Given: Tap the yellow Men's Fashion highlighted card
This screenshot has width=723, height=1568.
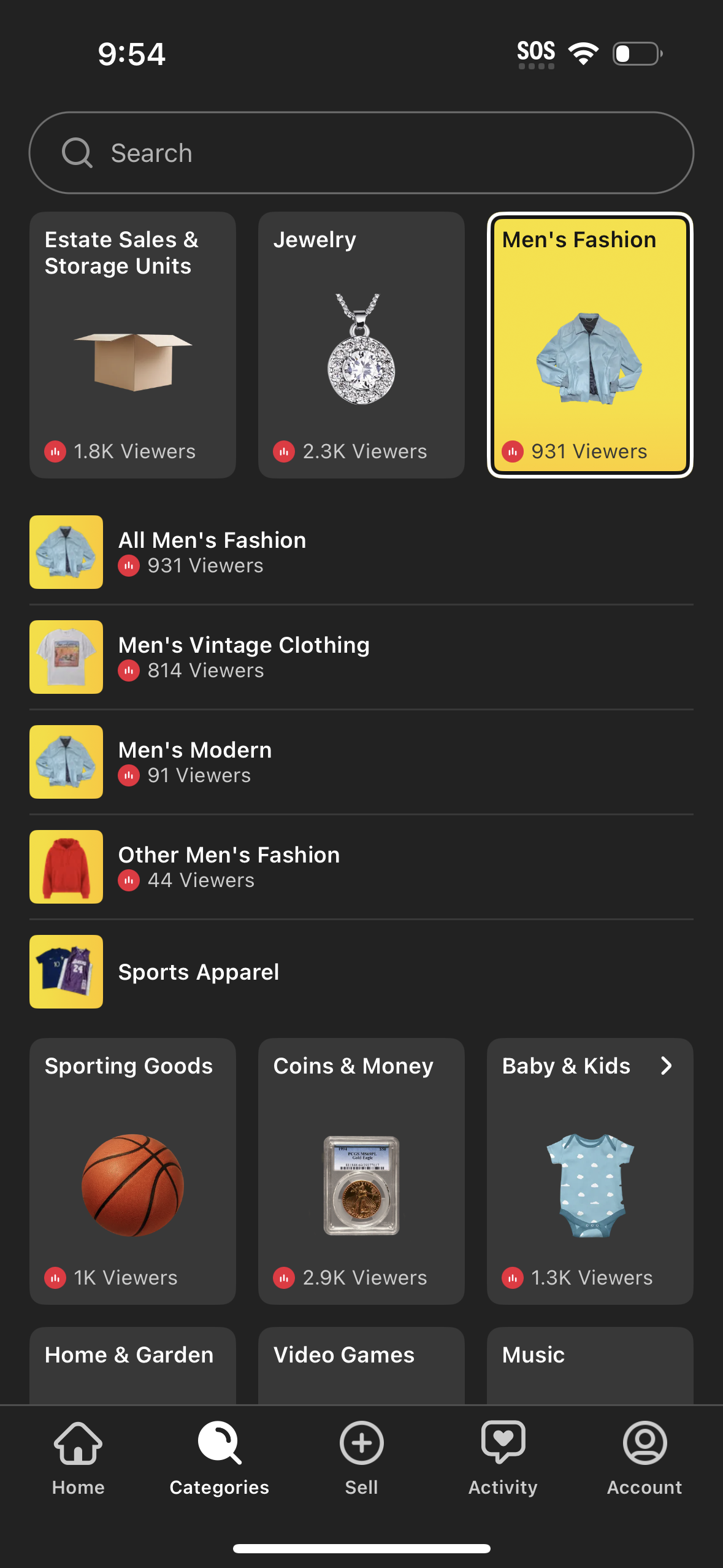Looking at the screenshot, I should 589,344.
